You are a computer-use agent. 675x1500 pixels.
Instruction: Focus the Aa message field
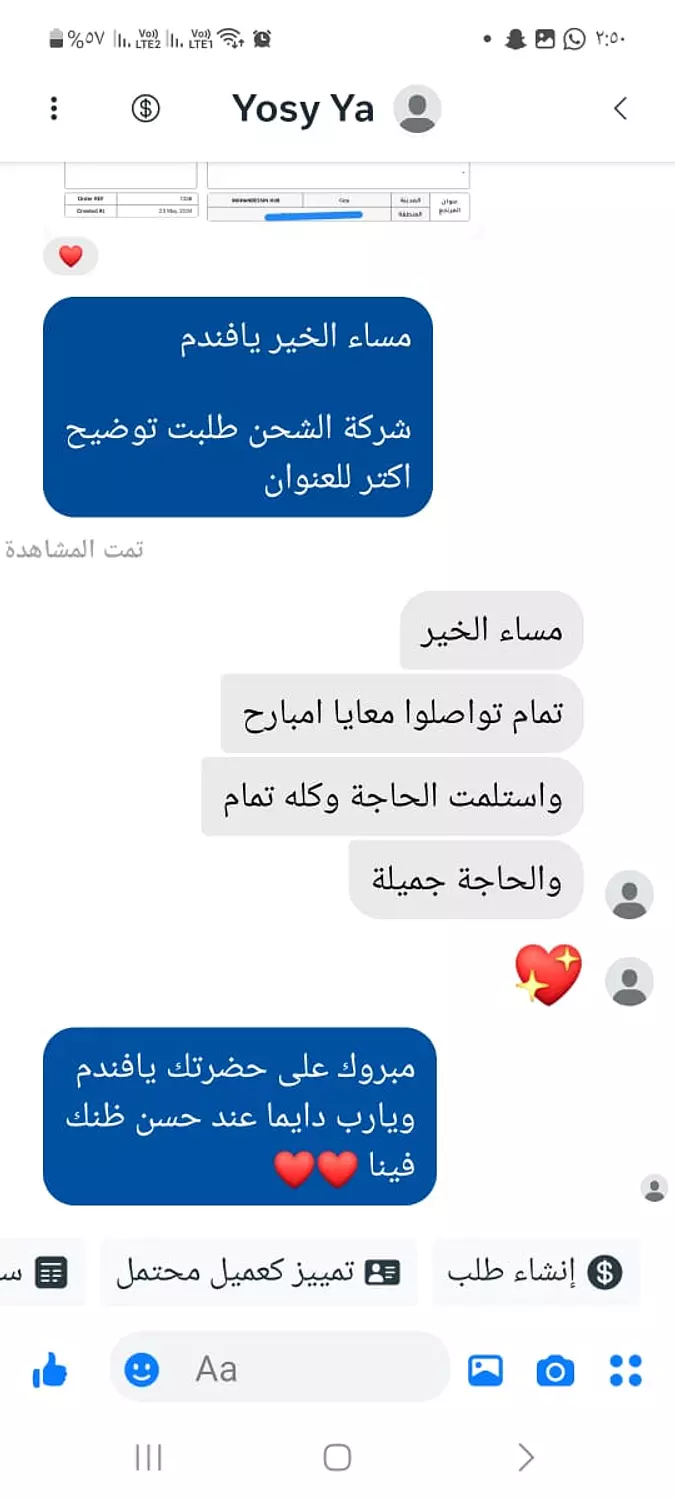coord(280,1367)
